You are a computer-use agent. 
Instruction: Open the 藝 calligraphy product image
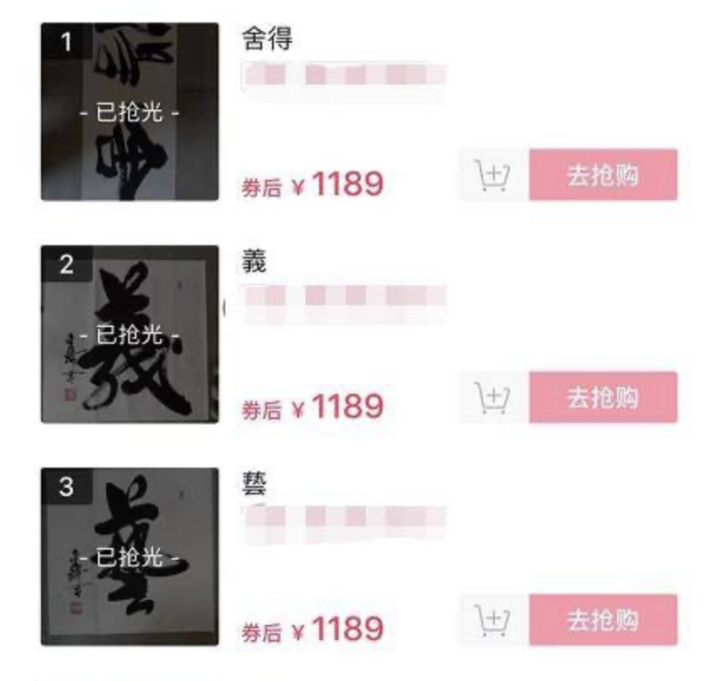tap(129, 556)
